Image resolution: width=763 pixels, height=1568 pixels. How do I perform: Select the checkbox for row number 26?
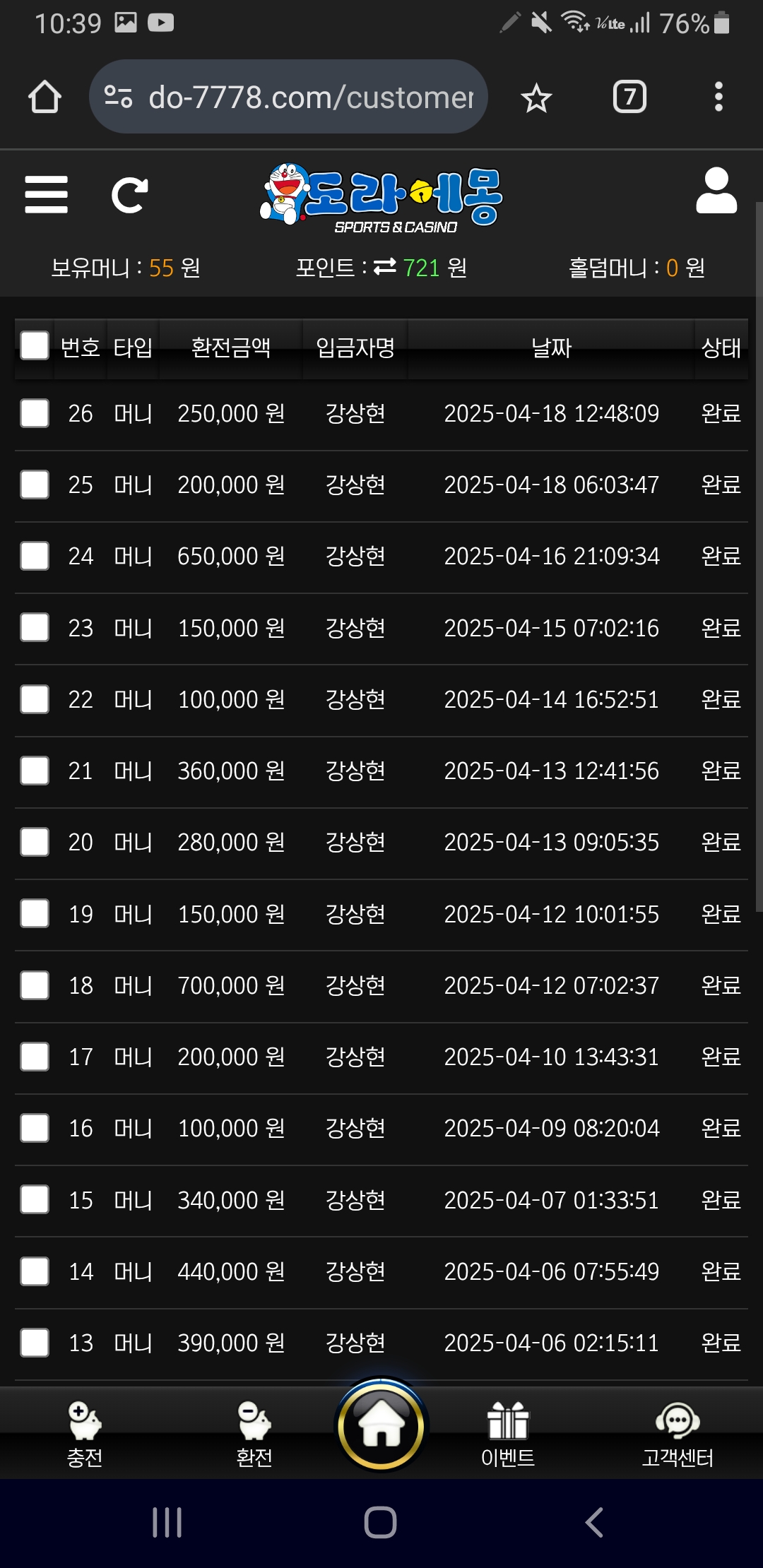pos(35,413)
